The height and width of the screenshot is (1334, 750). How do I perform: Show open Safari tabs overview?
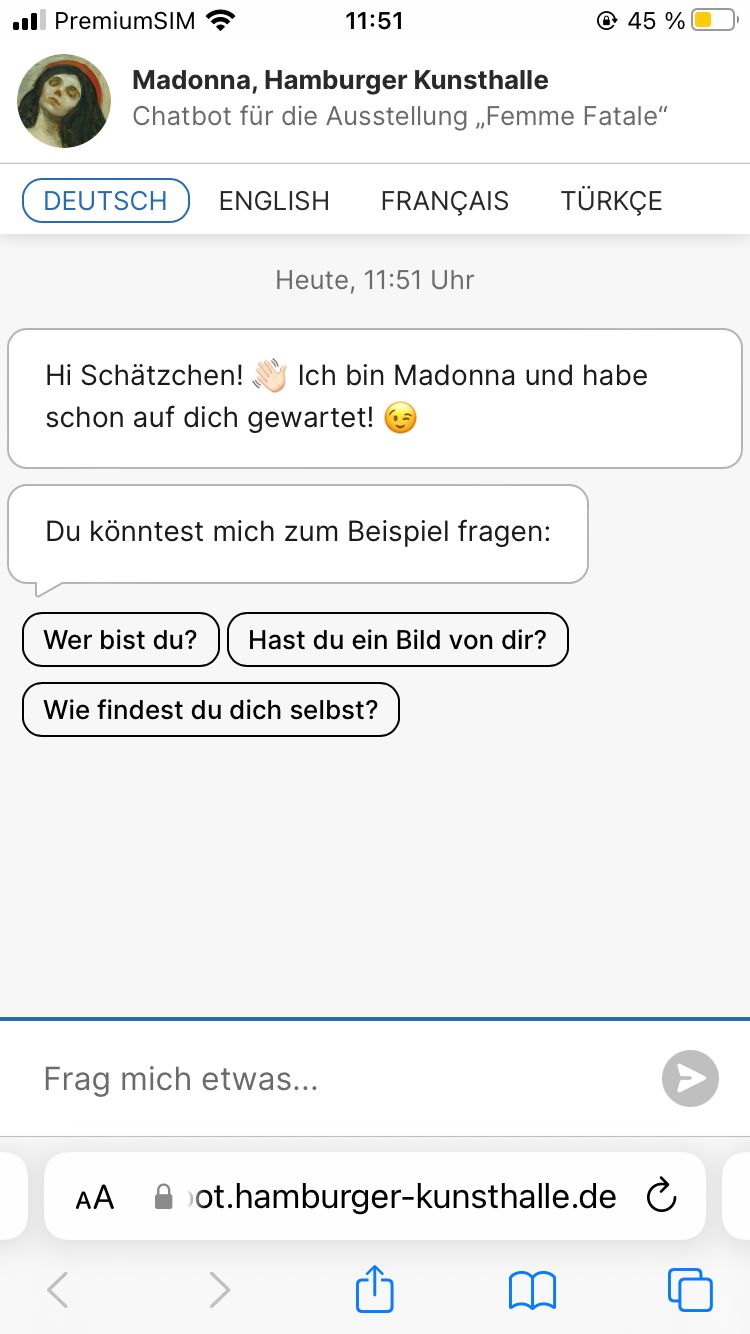point(690,1290)
